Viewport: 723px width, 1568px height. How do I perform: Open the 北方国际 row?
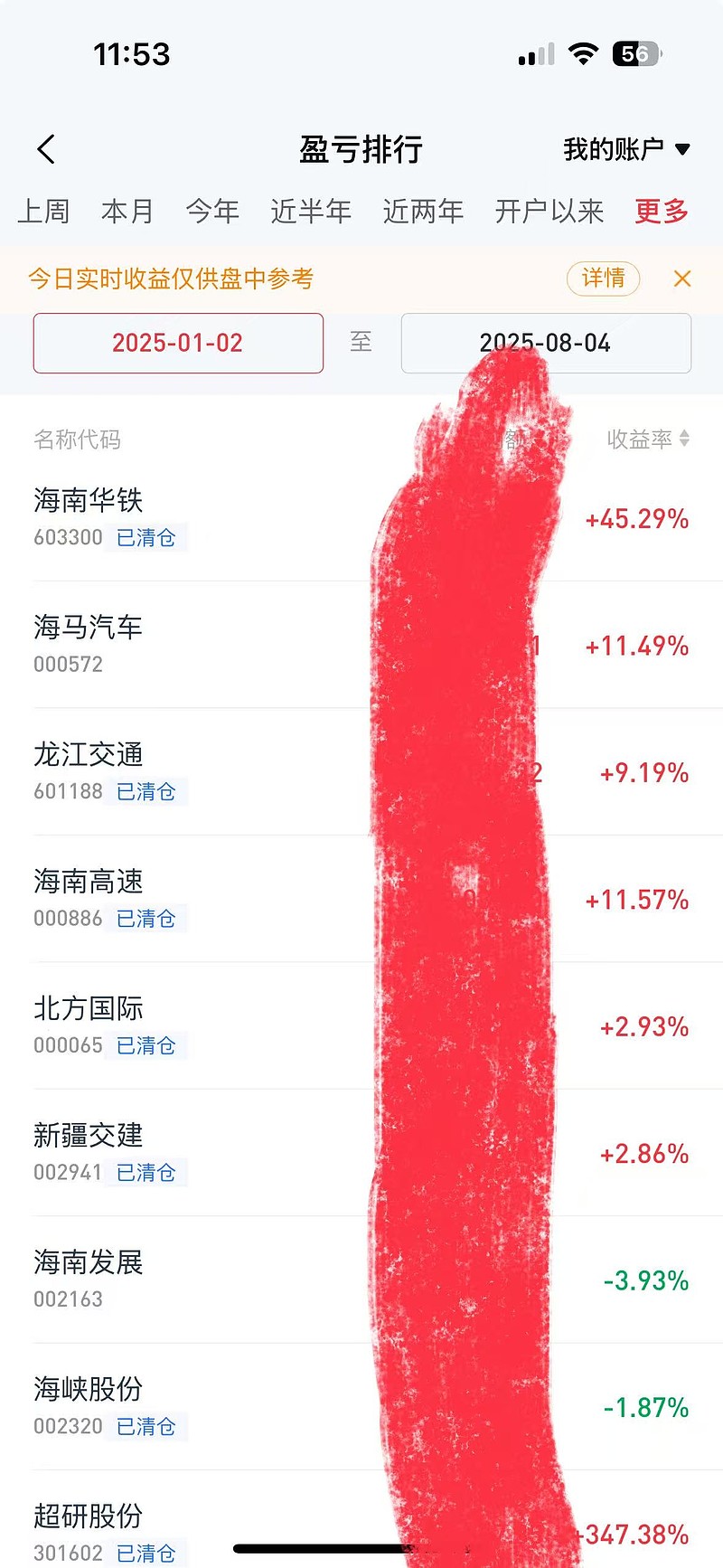click(361, 1026)
